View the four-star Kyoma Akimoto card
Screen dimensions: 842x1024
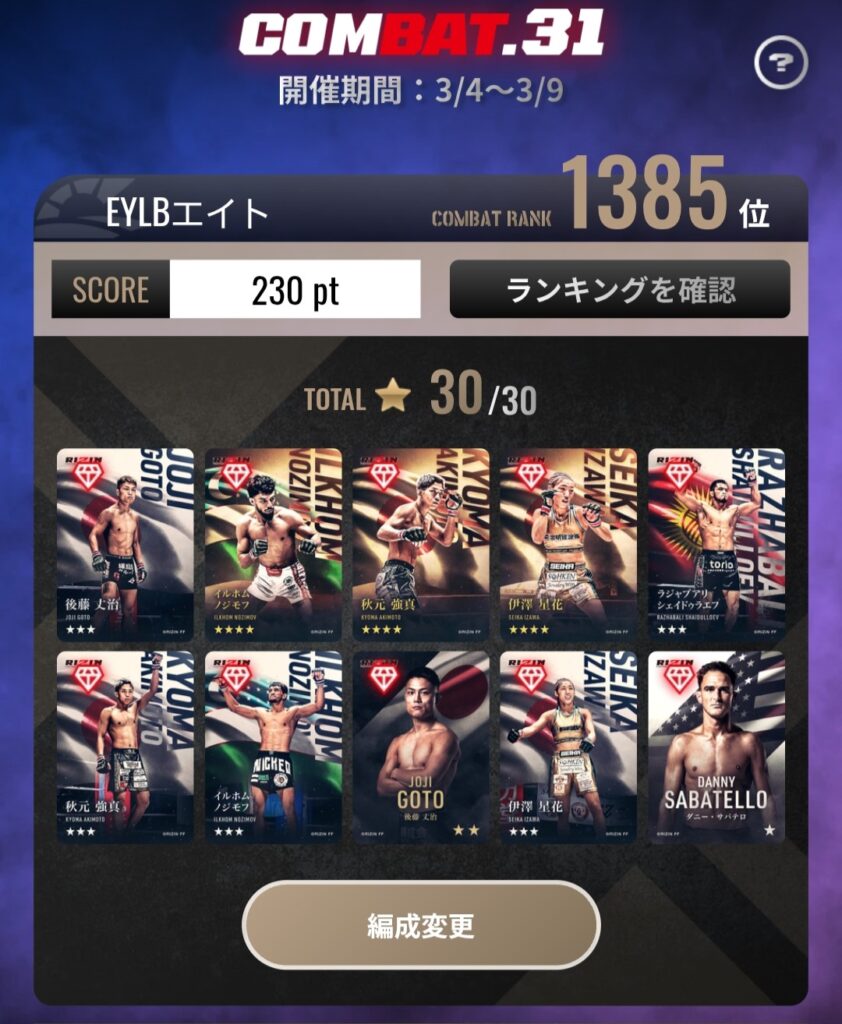421,544
